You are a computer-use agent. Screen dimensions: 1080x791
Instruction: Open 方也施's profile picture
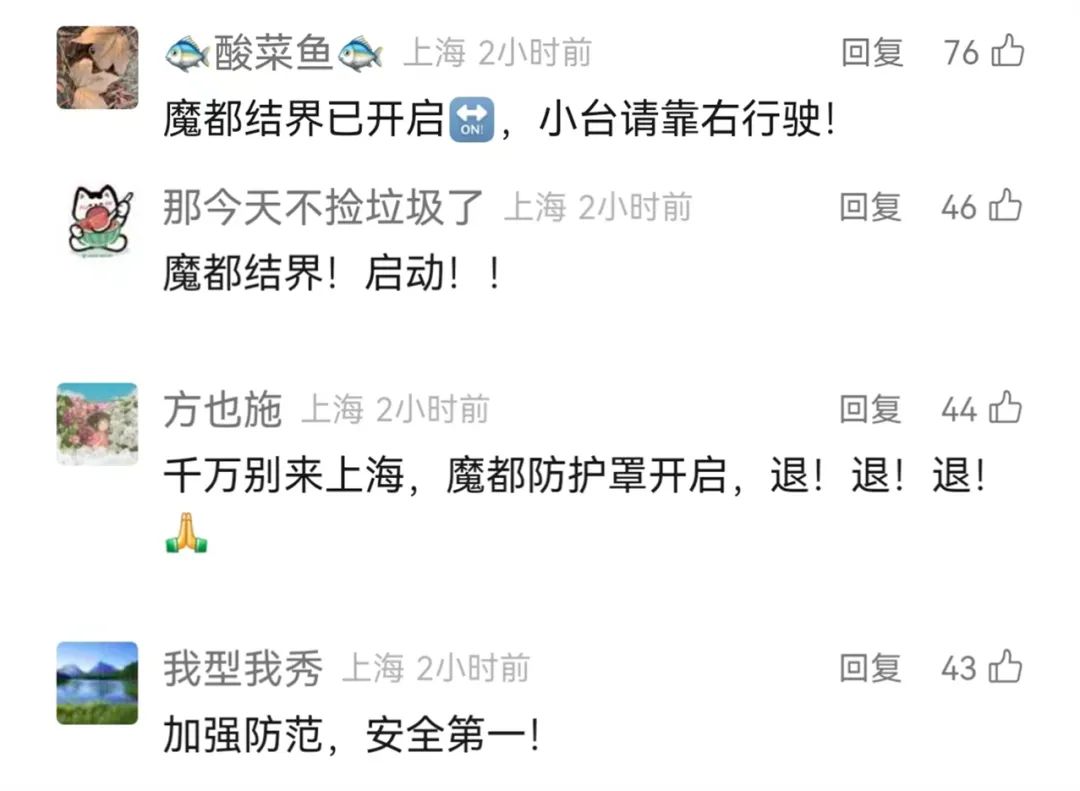click(x=97, y=423)
